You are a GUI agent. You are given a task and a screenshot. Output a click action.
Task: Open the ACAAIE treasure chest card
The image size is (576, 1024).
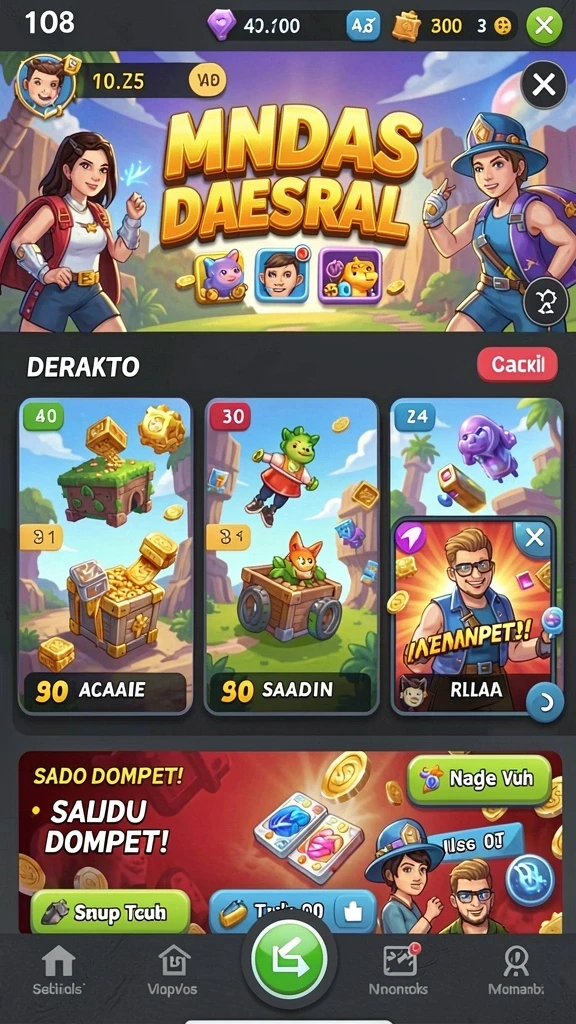[x=105, y=556]
